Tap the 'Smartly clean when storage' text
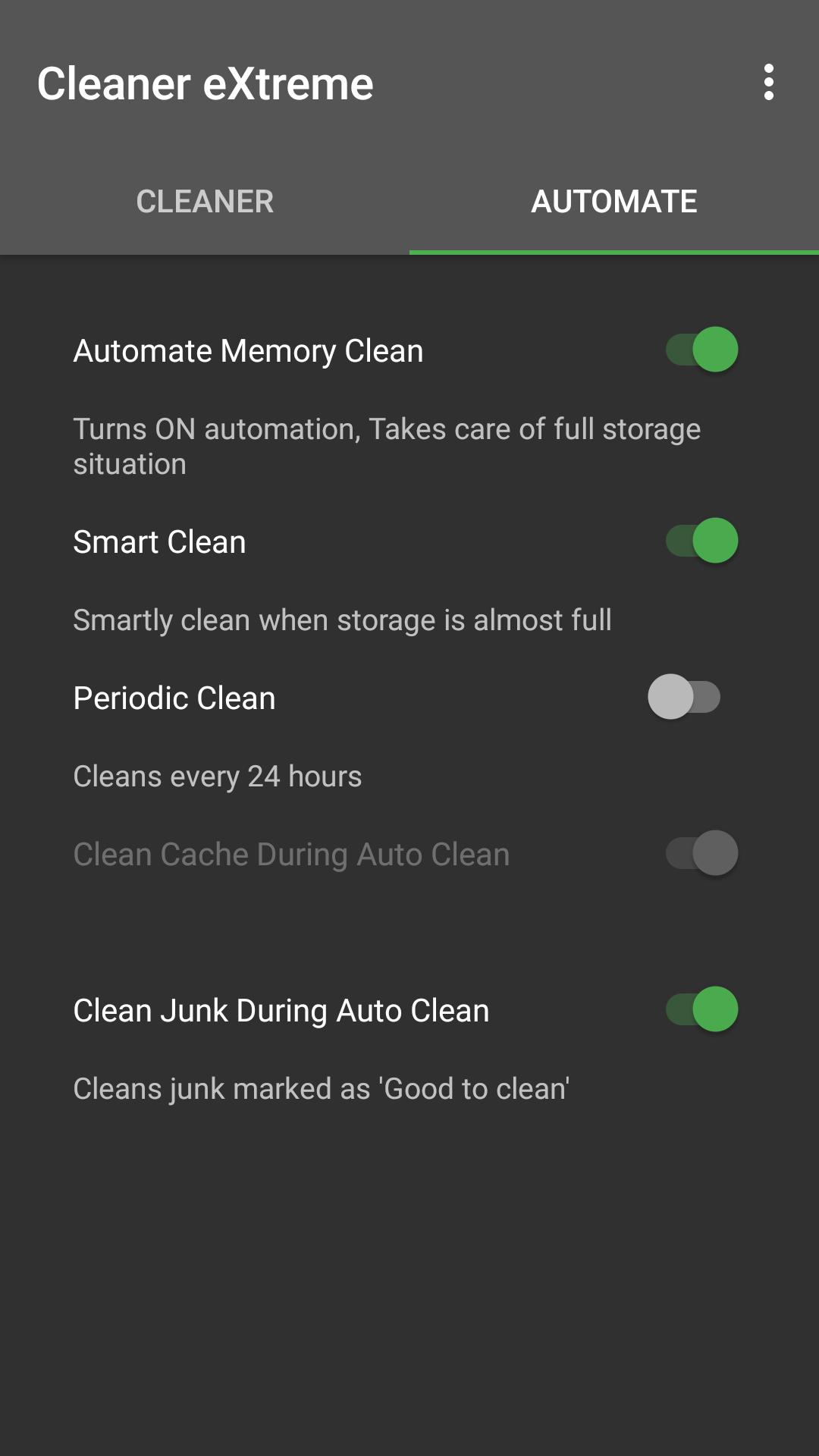The image size is (819, 1456). (341, 619)
